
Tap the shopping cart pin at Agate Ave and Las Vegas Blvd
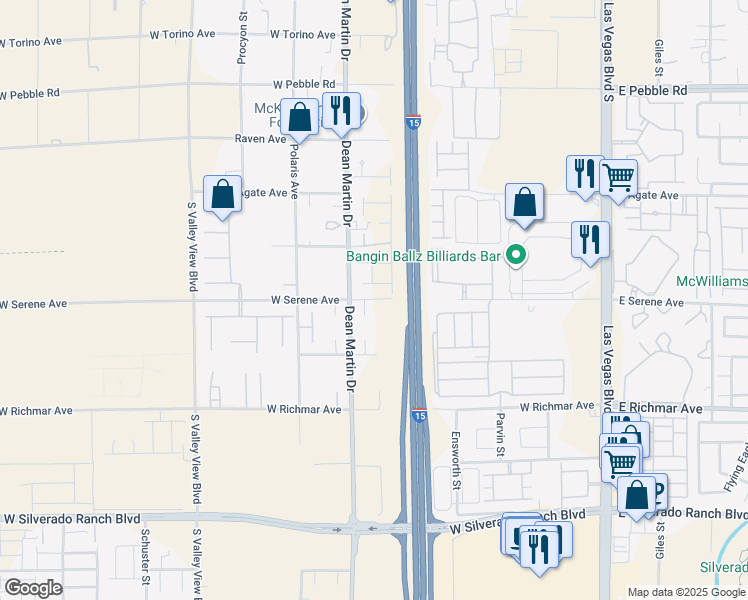pos(619,182)
